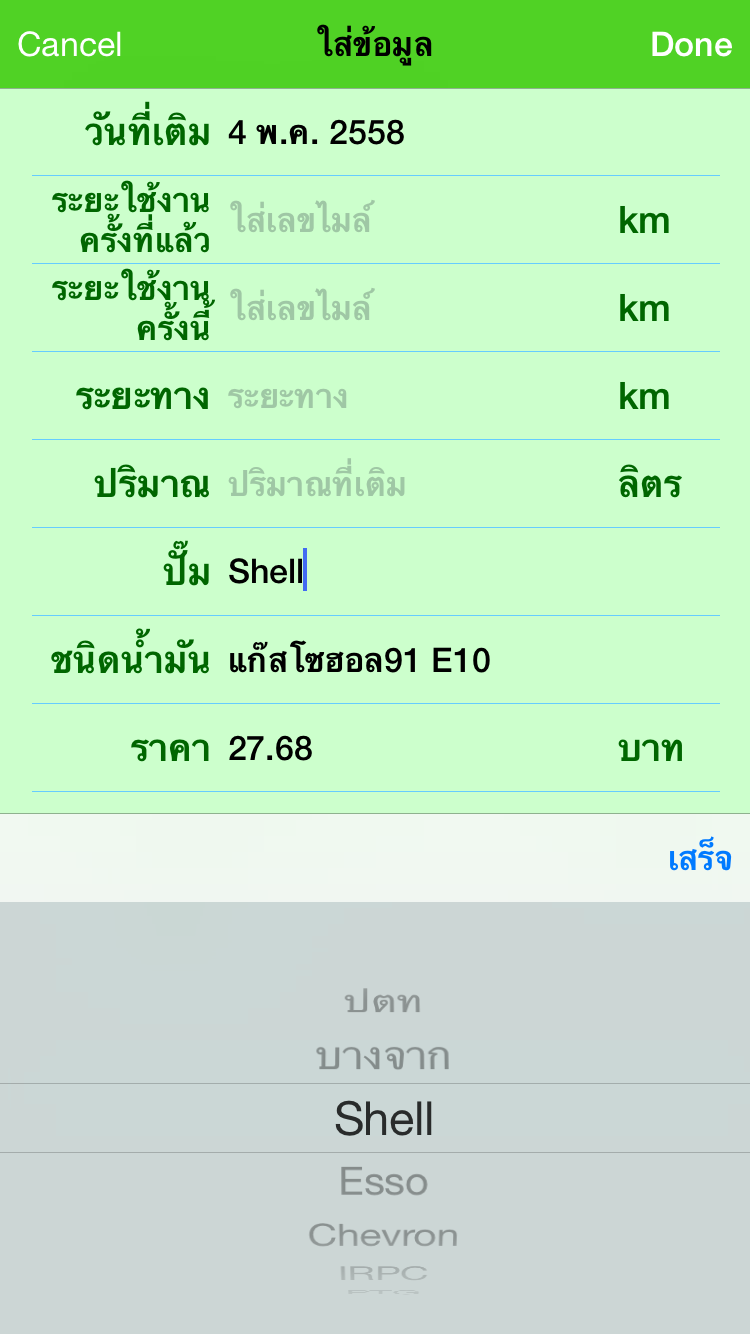Edit the price field 27.68
Image resolution: width=750 pixels, height=1334 pixels.
[400, 749]
